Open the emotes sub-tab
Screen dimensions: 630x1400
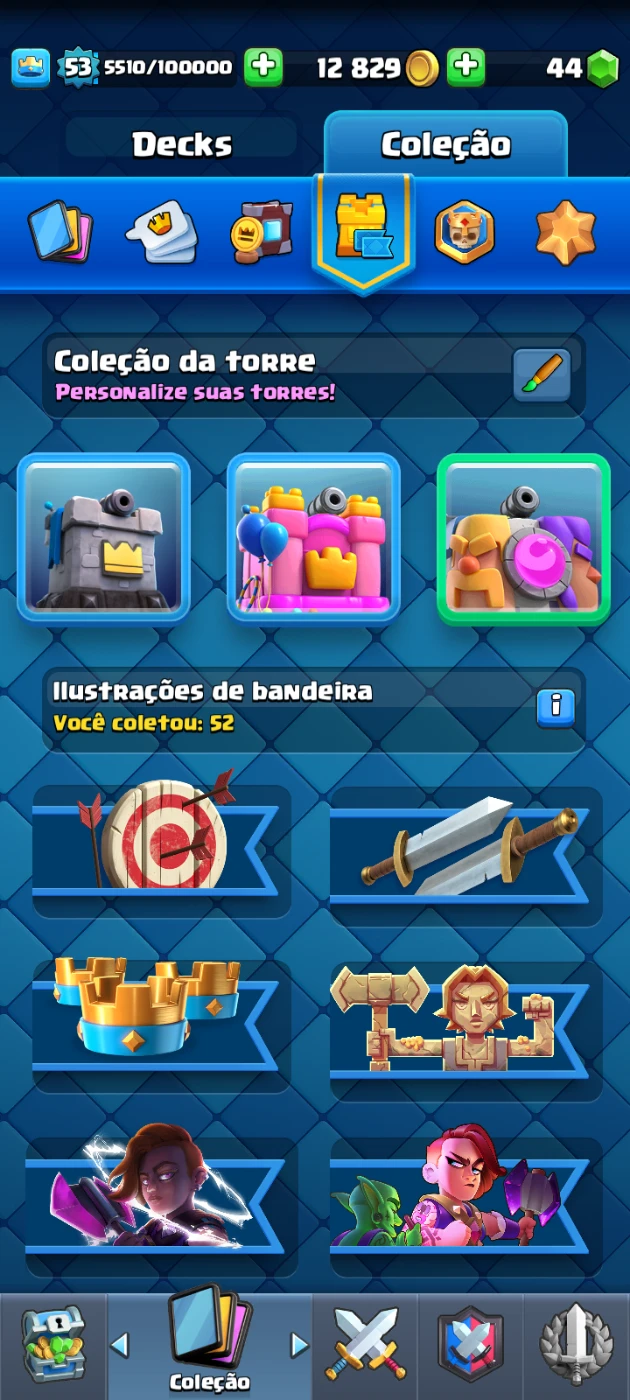[160, 232]
